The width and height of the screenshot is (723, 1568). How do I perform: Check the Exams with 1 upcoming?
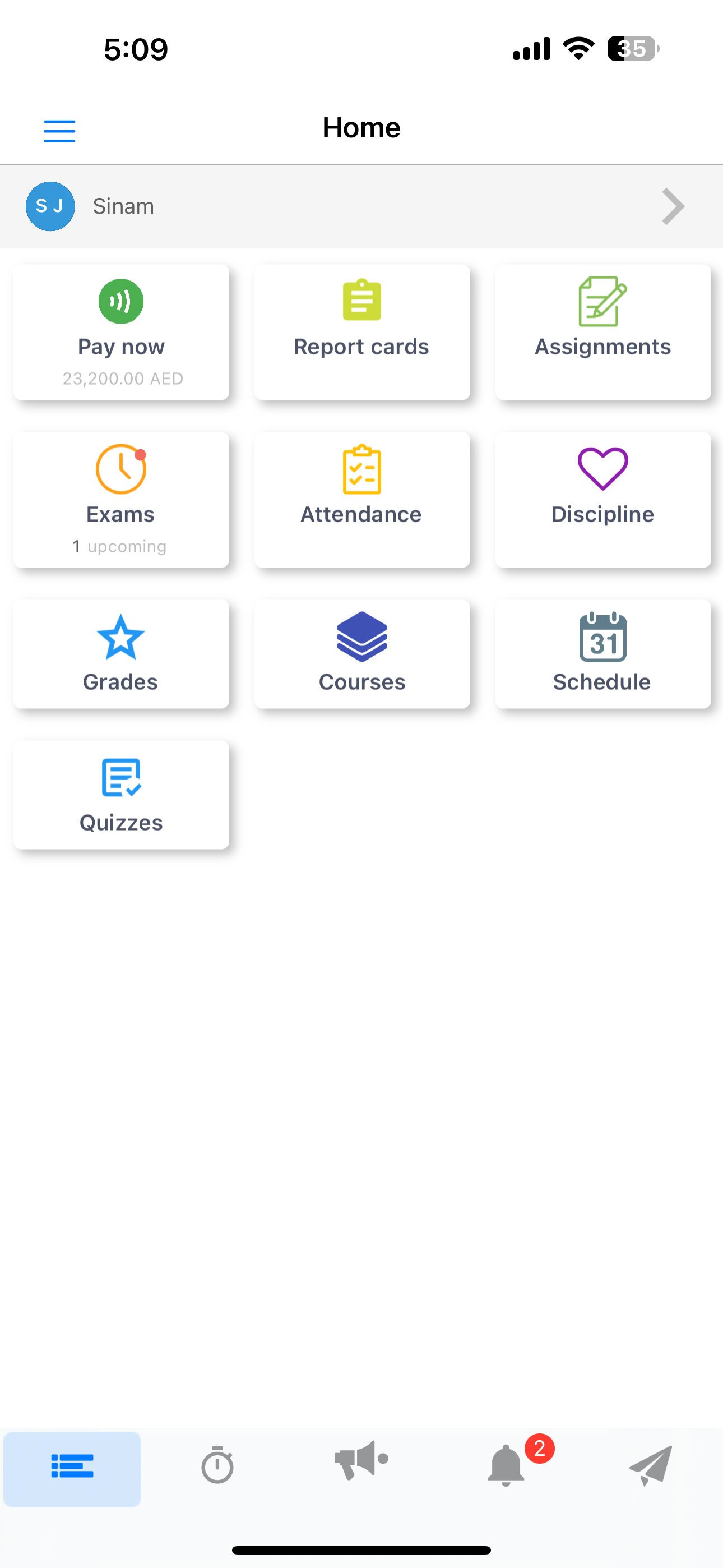[121, 499]
